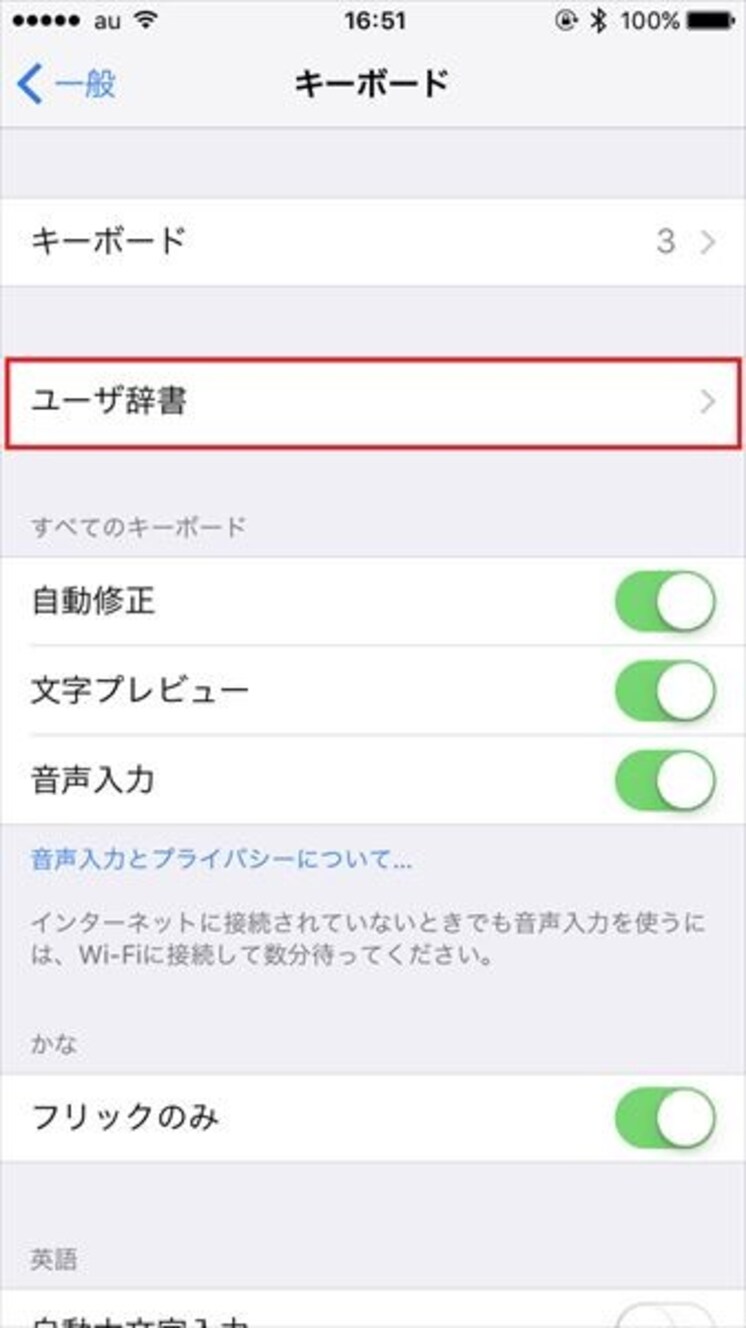The height and width of the screenshot is (1328, 746).
Task: Disable 文字プレビュー switch
Action: [x=665, y=690]
